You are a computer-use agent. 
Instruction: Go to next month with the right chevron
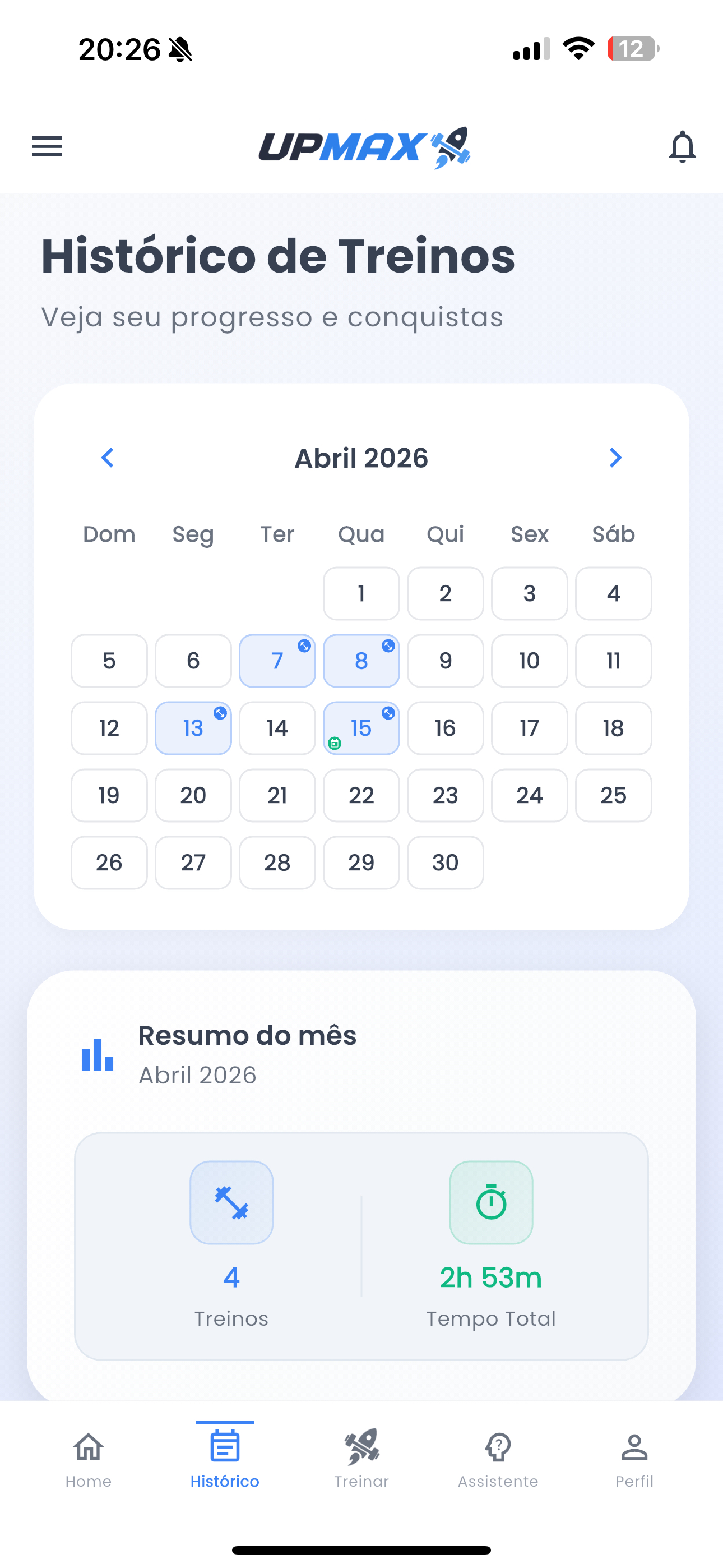pyautogui.click(x=615, y=458)
